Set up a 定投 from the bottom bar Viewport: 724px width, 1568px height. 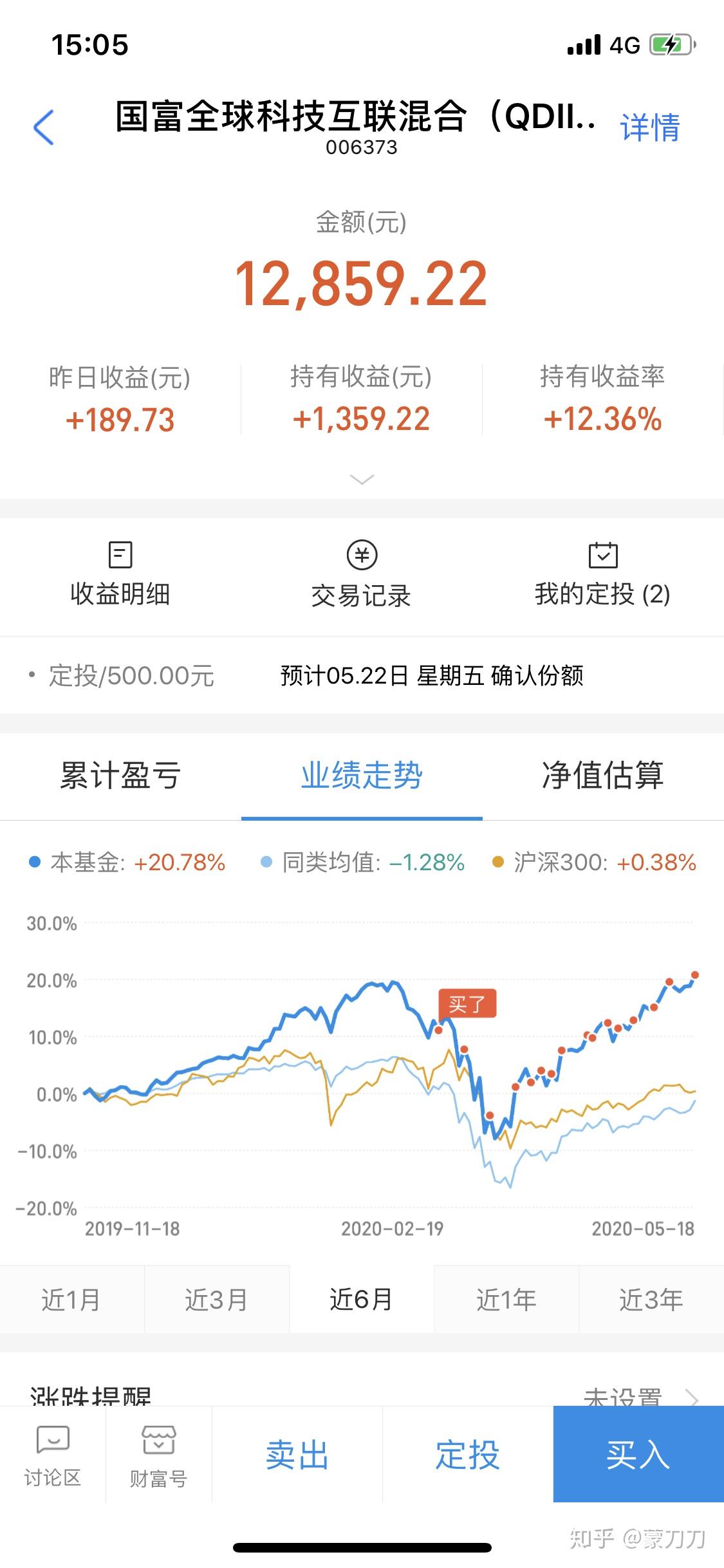(x=468, y=1455)
